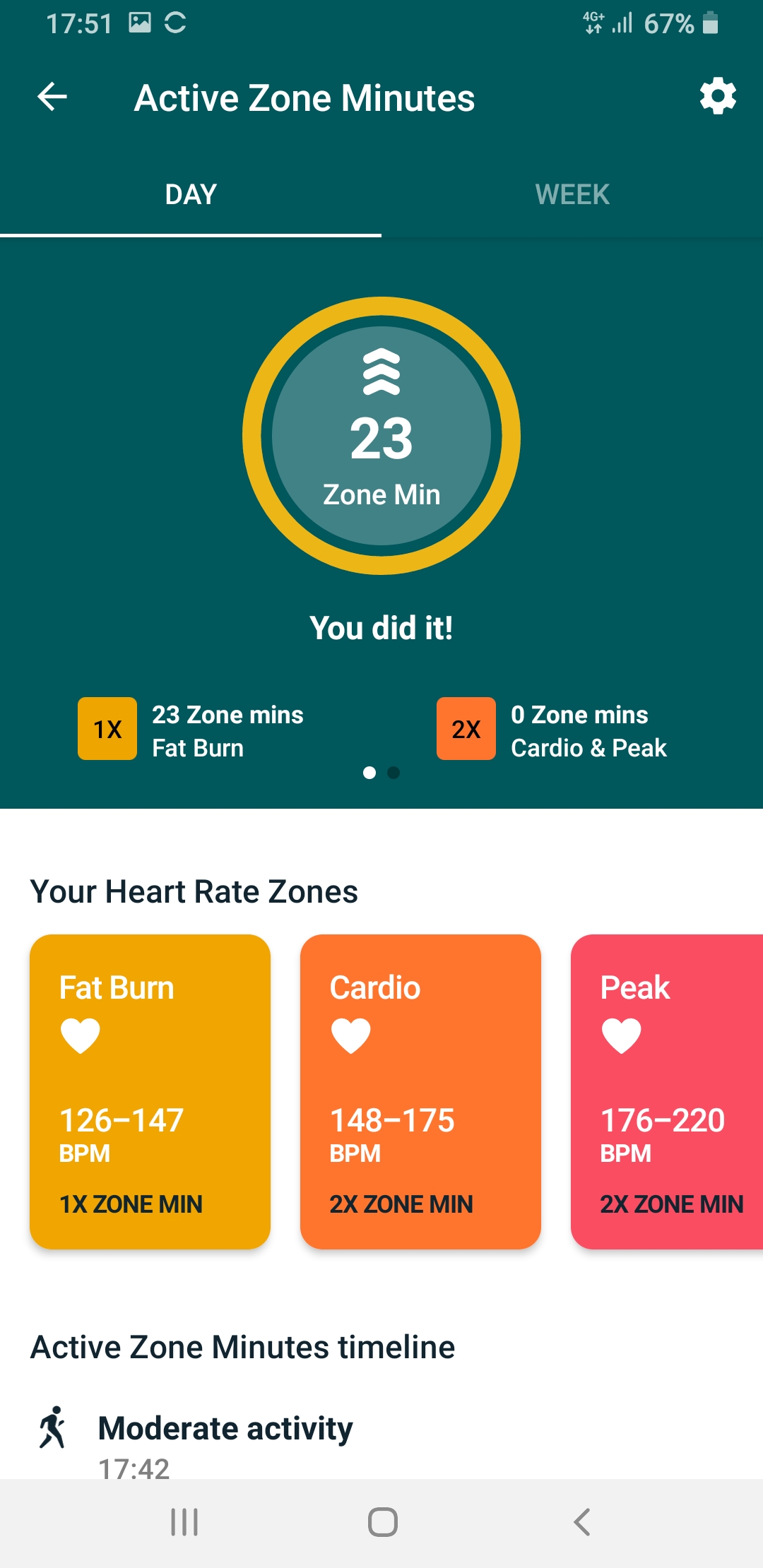
Task: Open Active Zone Minutes settings gear
Action: pos(718,97)
